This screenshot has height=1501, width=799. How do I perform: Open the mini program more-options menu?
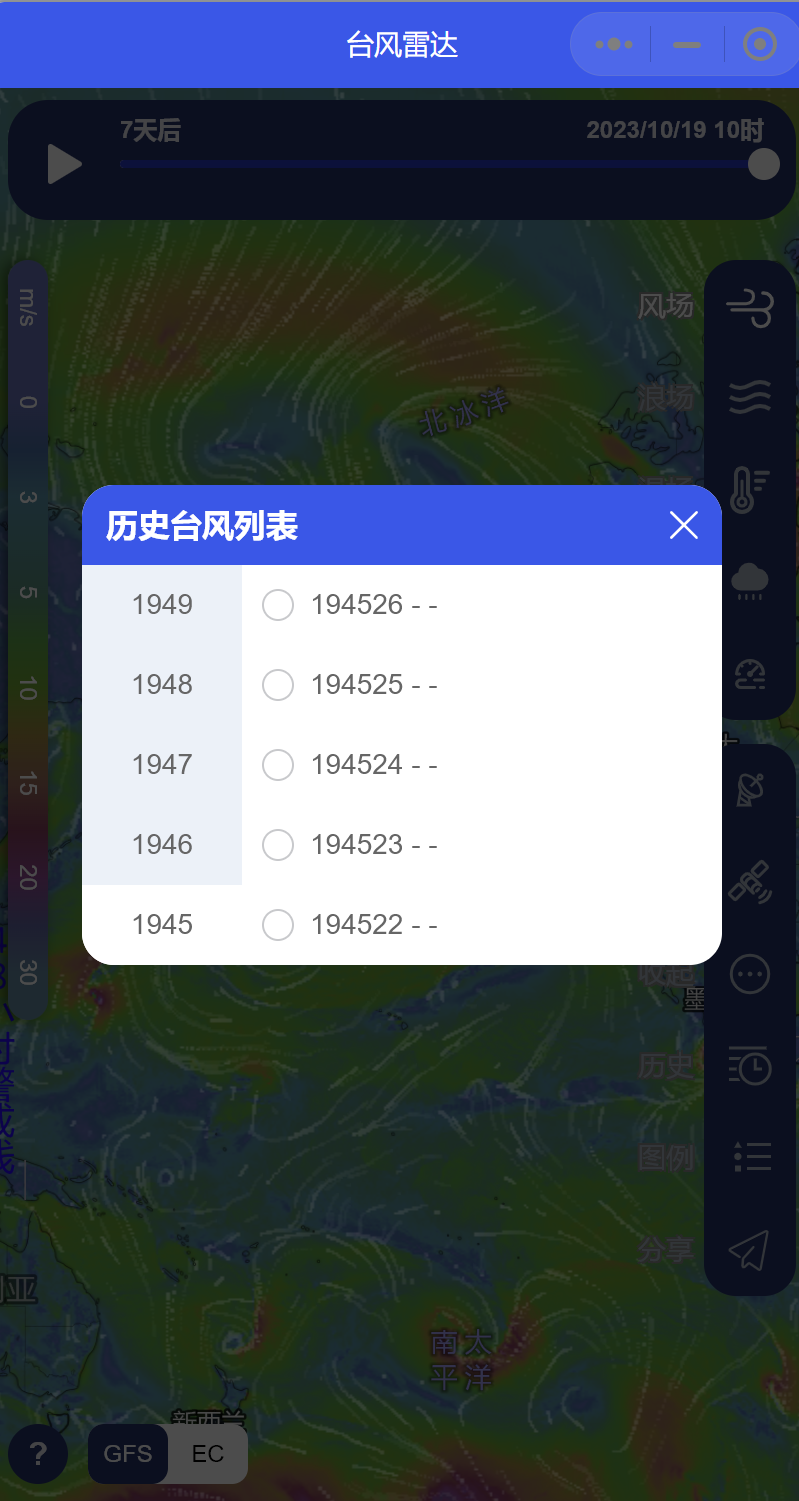pyautogui.click(x=613, y=45)
